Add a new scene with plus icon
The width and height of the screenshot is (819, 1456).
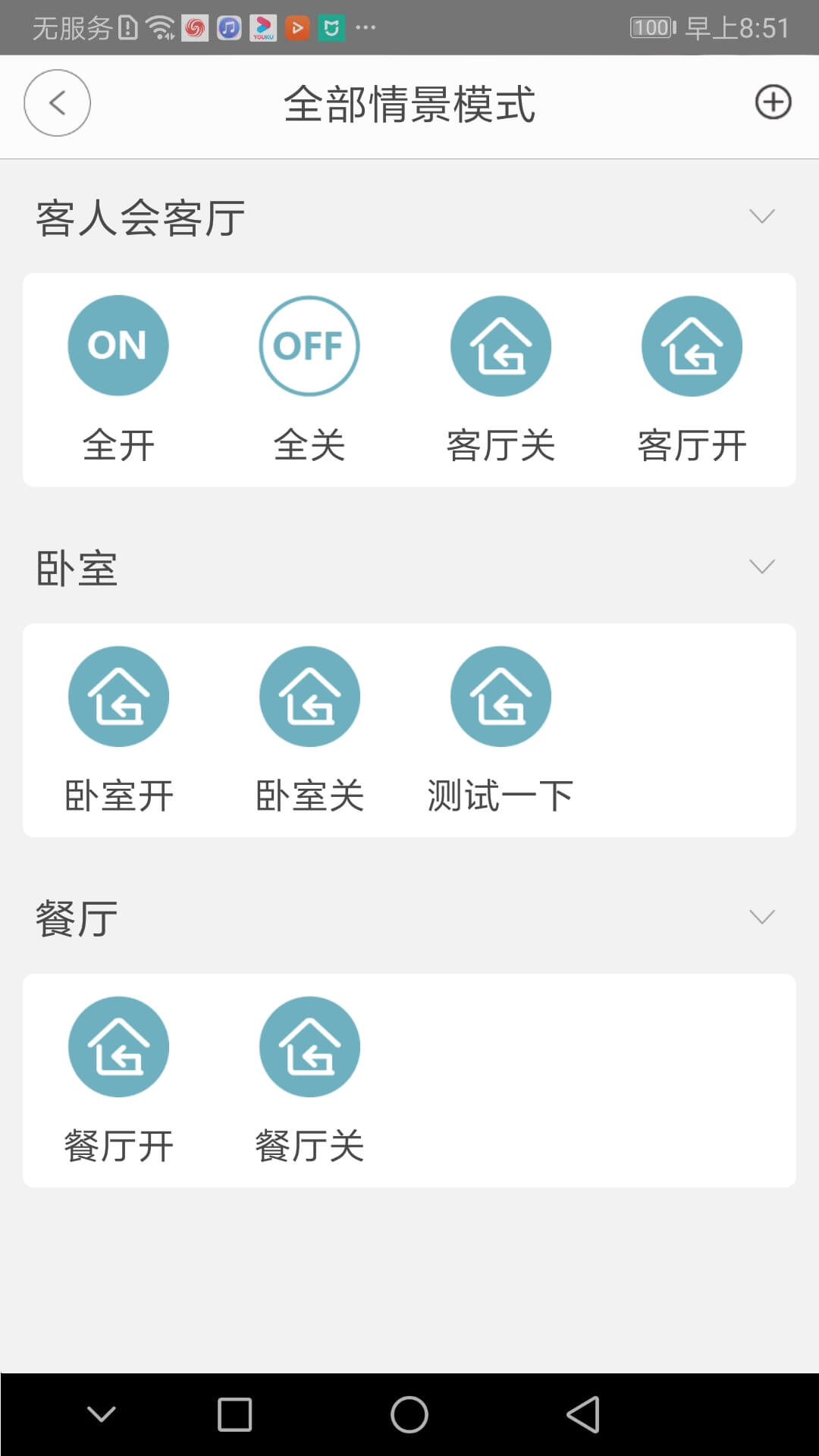(x=773, y=102)
